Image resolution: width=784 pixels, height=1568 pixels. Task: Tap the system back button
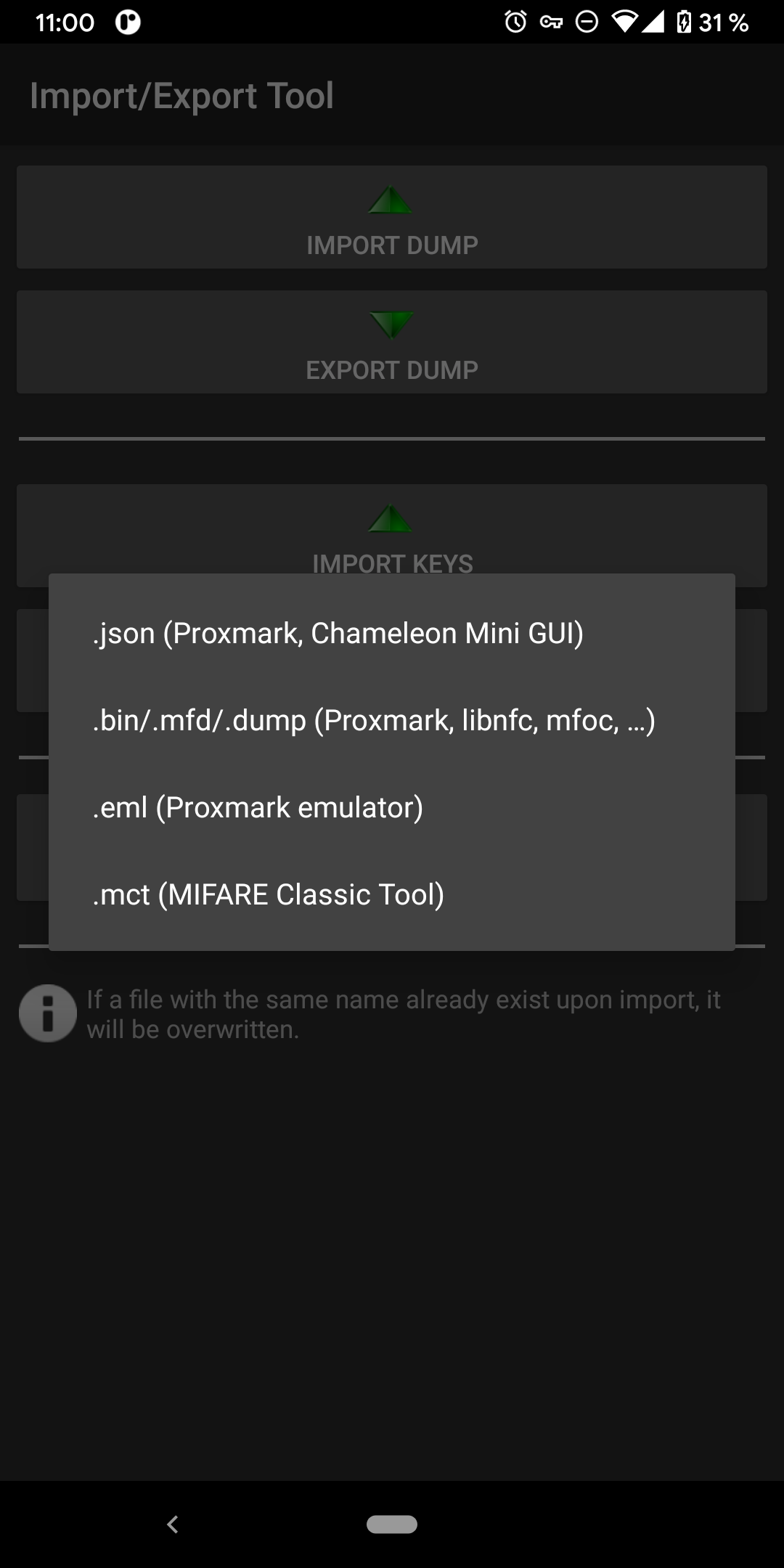point(173,1524)
